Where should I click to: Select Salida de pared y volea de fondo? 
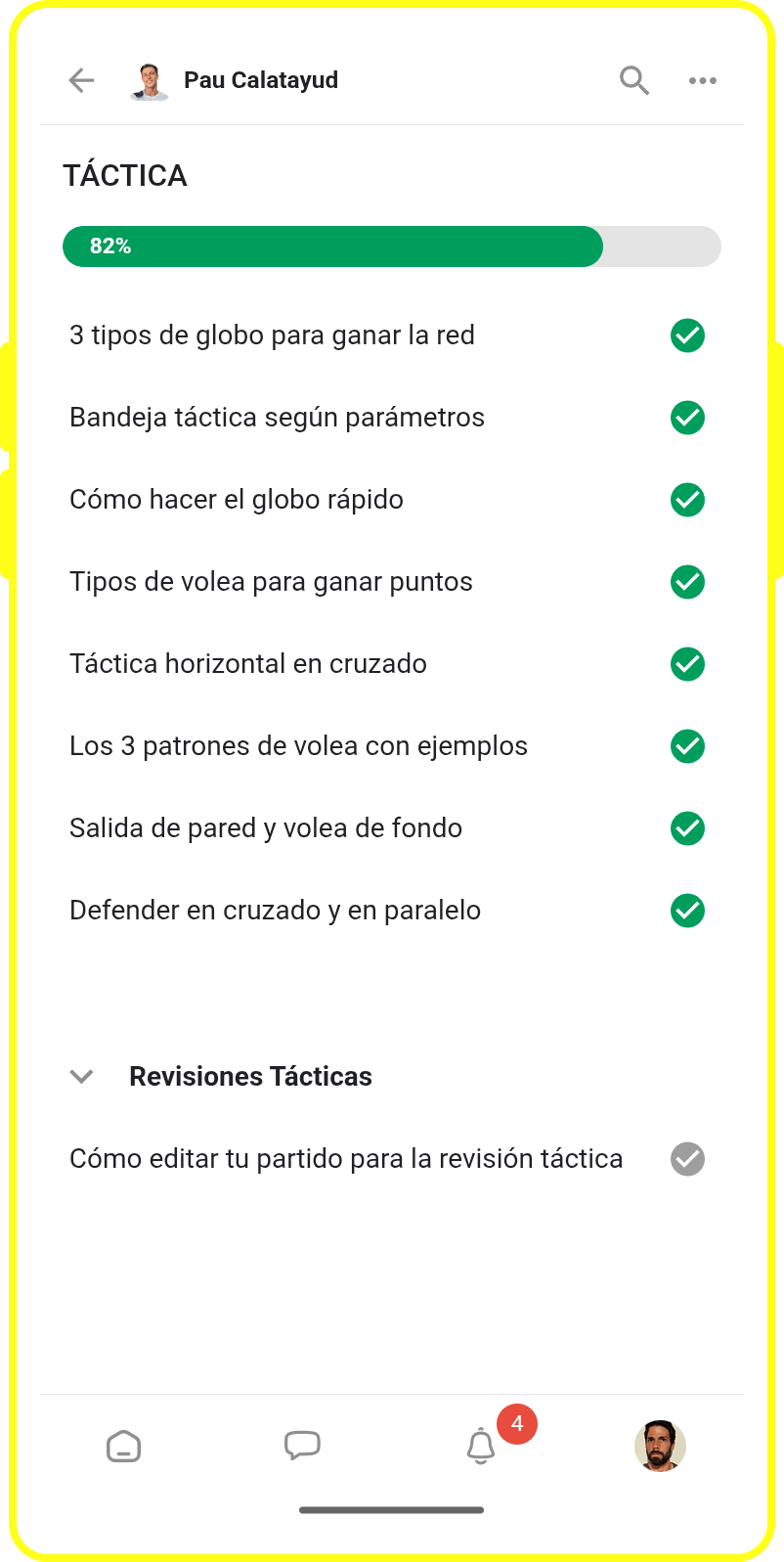click(x=266, y=828)
